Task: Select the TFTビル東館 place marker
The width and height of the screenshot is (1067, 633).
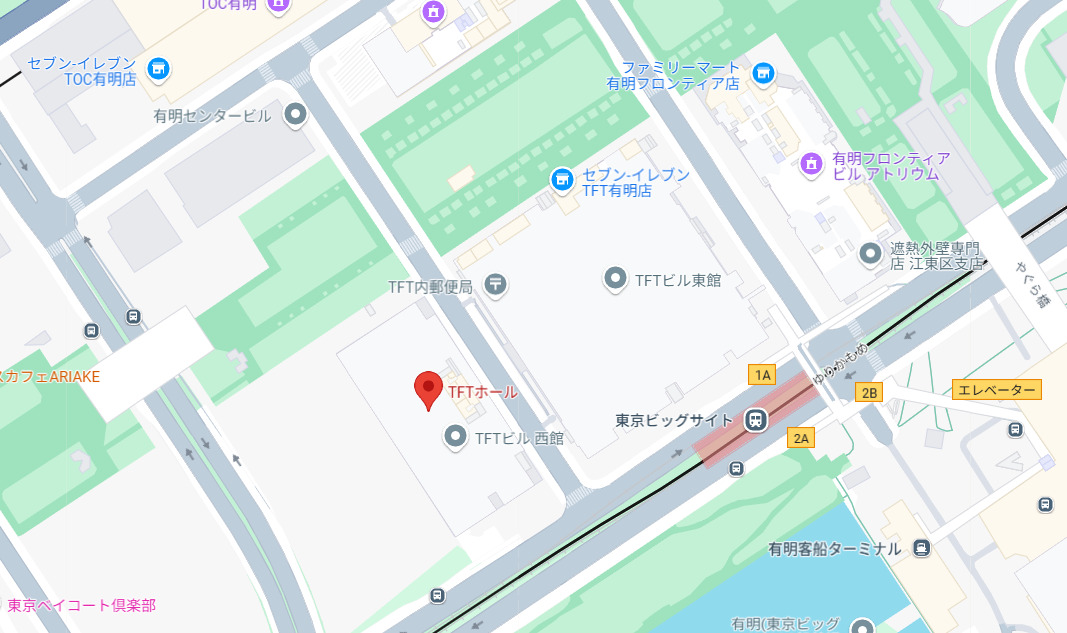Action: point(616,279)
